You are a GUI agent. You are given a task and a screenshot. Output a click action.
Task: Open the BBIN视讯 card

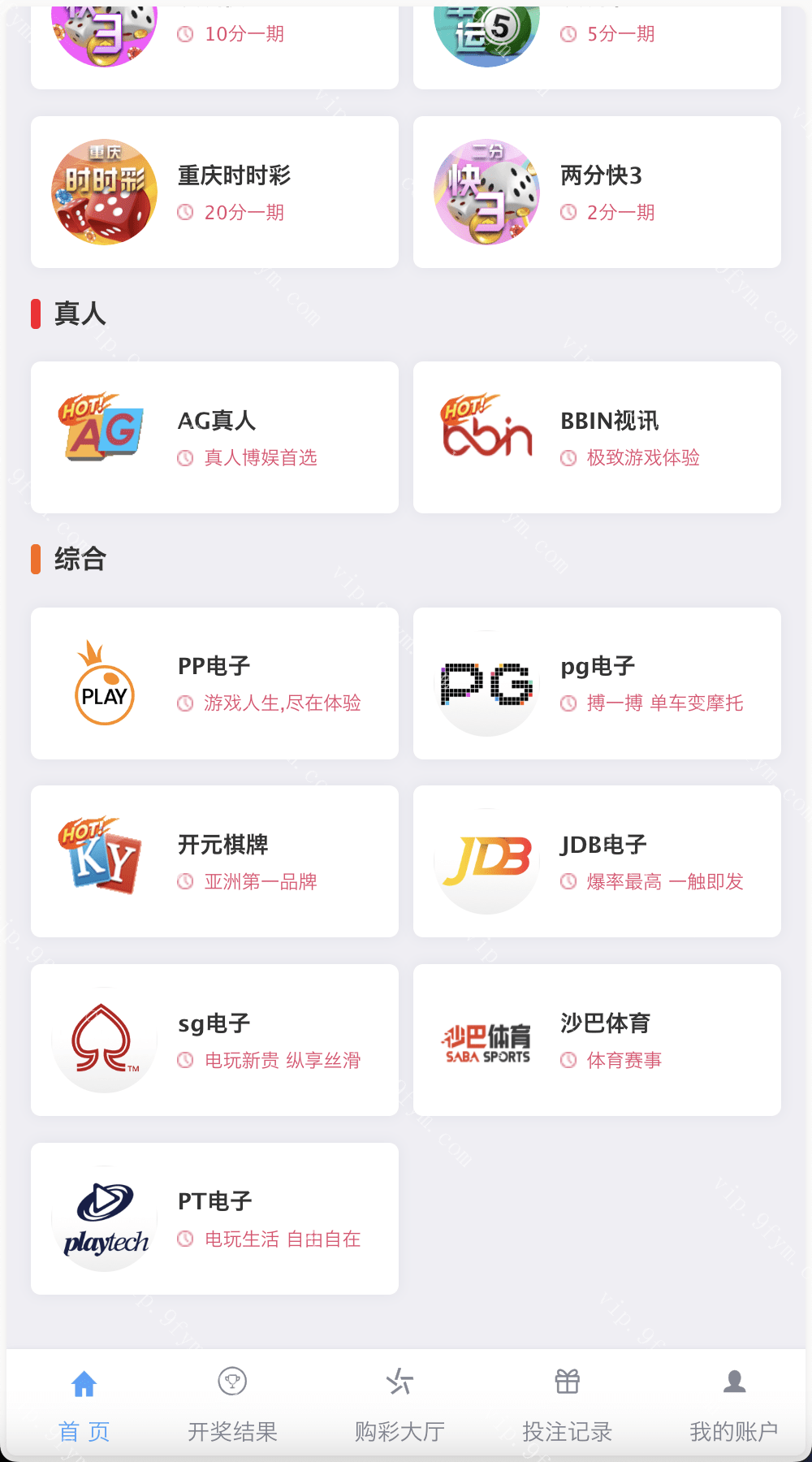597,438
